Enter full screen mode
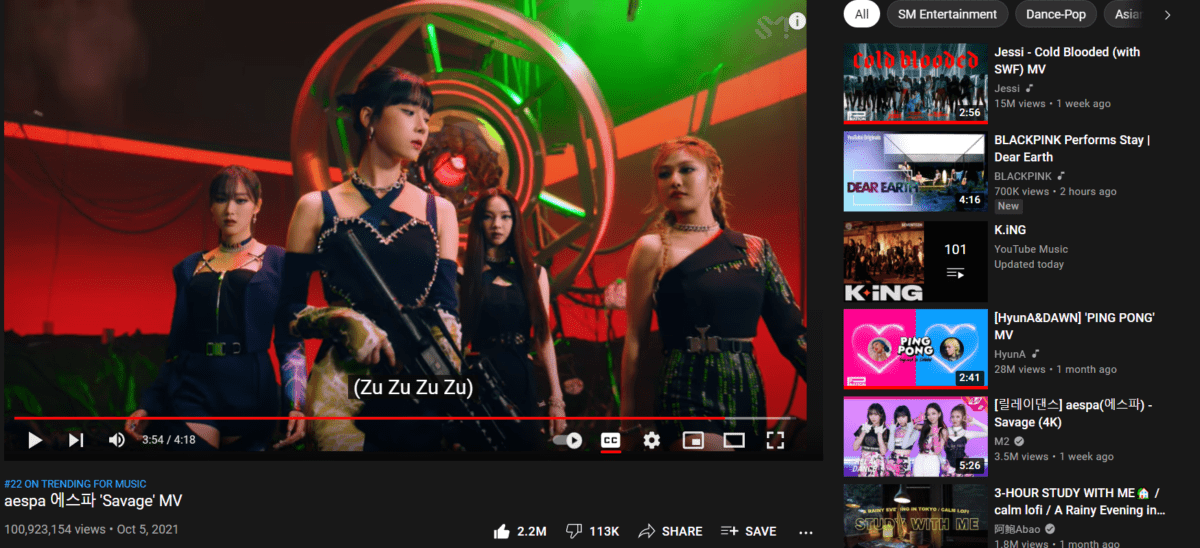Image resolution: width=1200 pixels, height=548 pixels. [775, 440]
